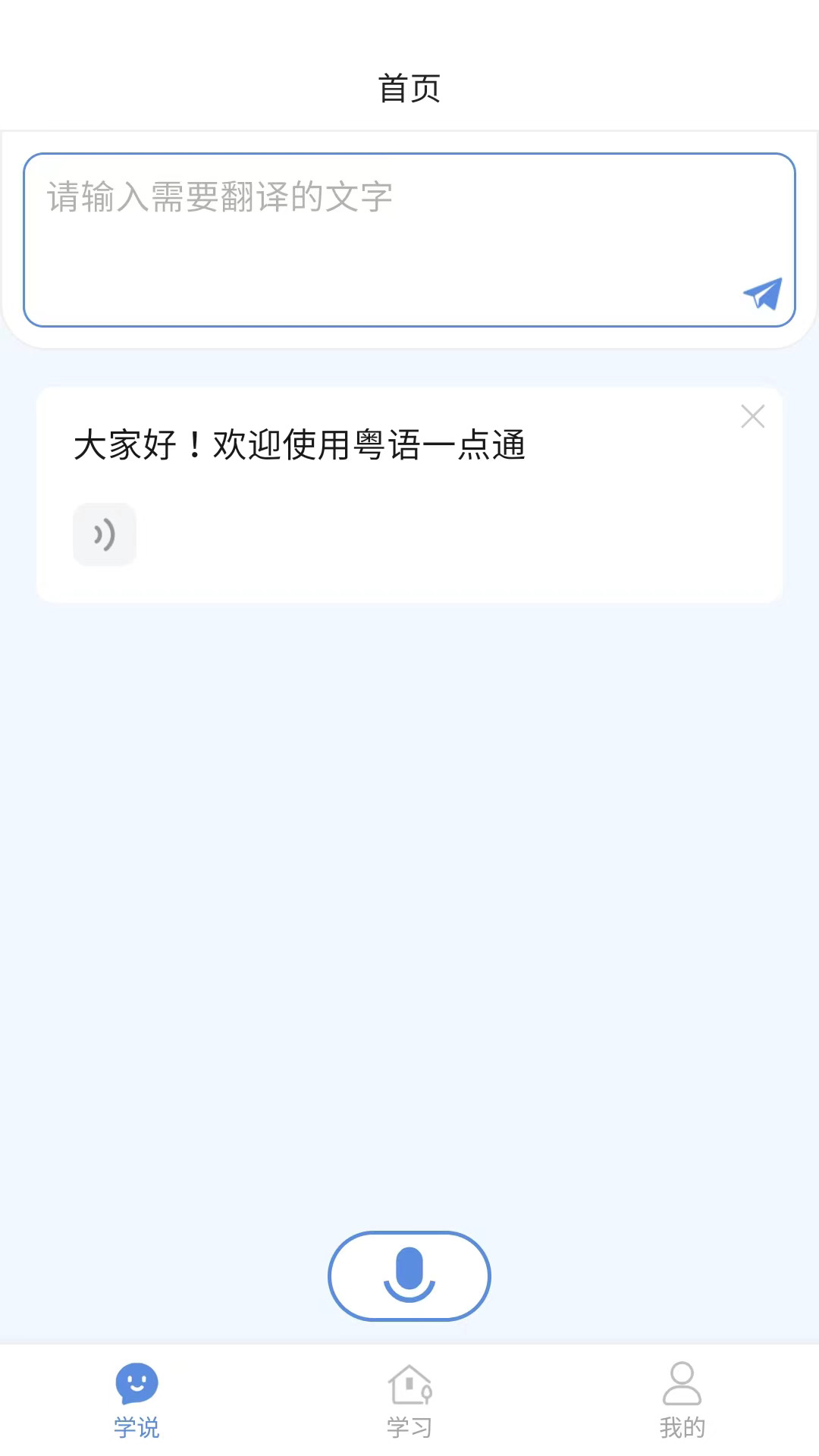Dismiss the welcome message card
The image size is (819, 1456).
(x=752, y=416)
